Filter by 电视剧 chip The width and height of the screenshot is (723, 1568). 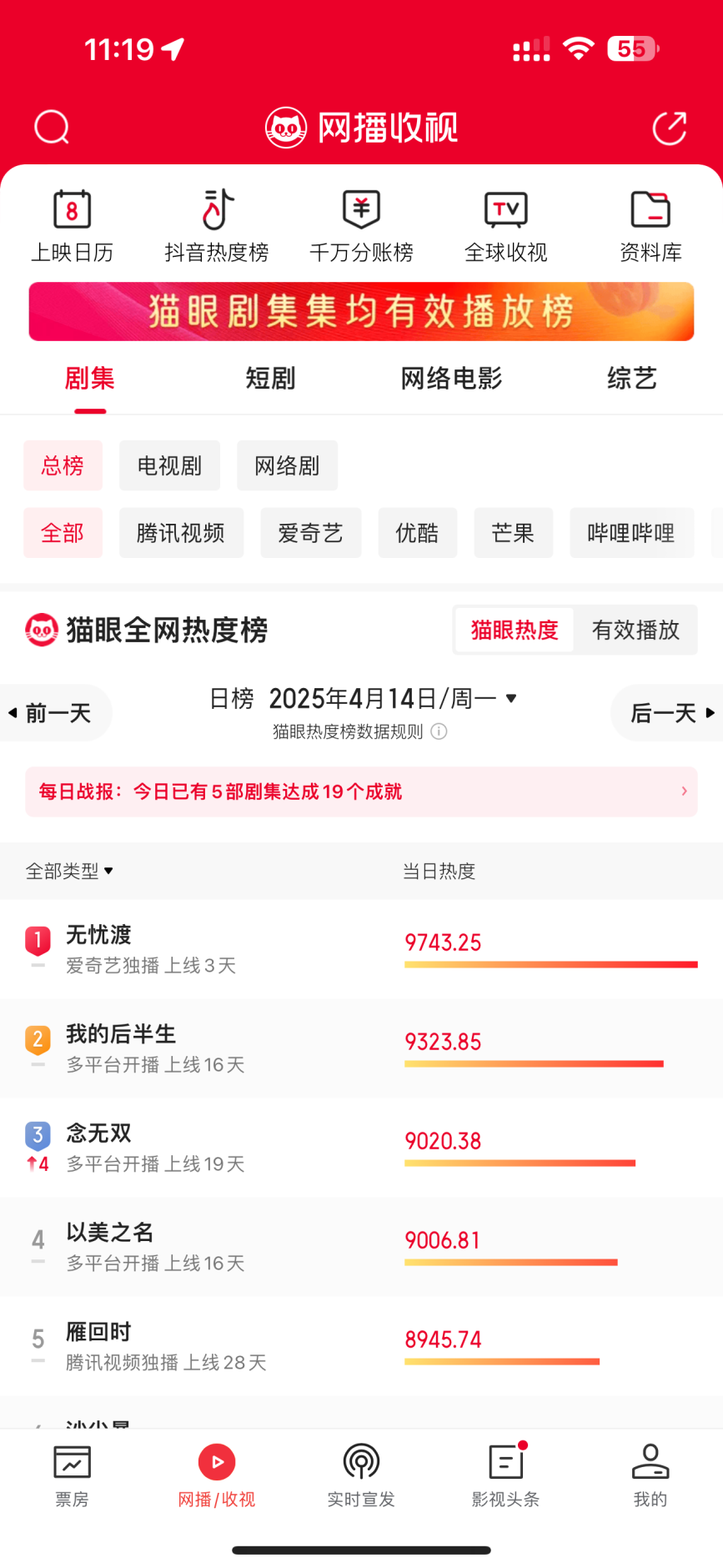pos(169,465)
